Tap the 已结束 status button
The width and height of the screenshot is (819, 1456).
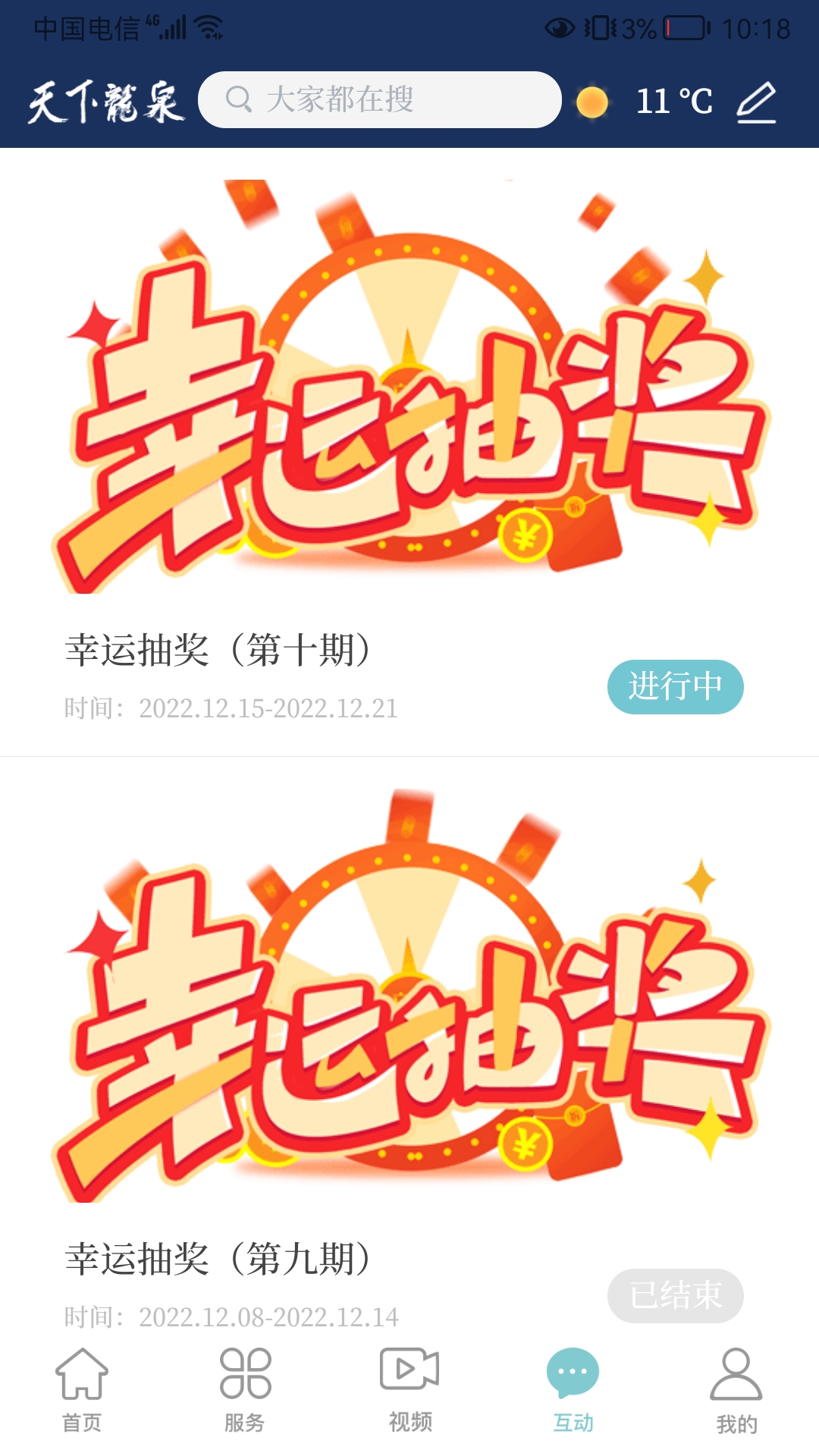675,1295
